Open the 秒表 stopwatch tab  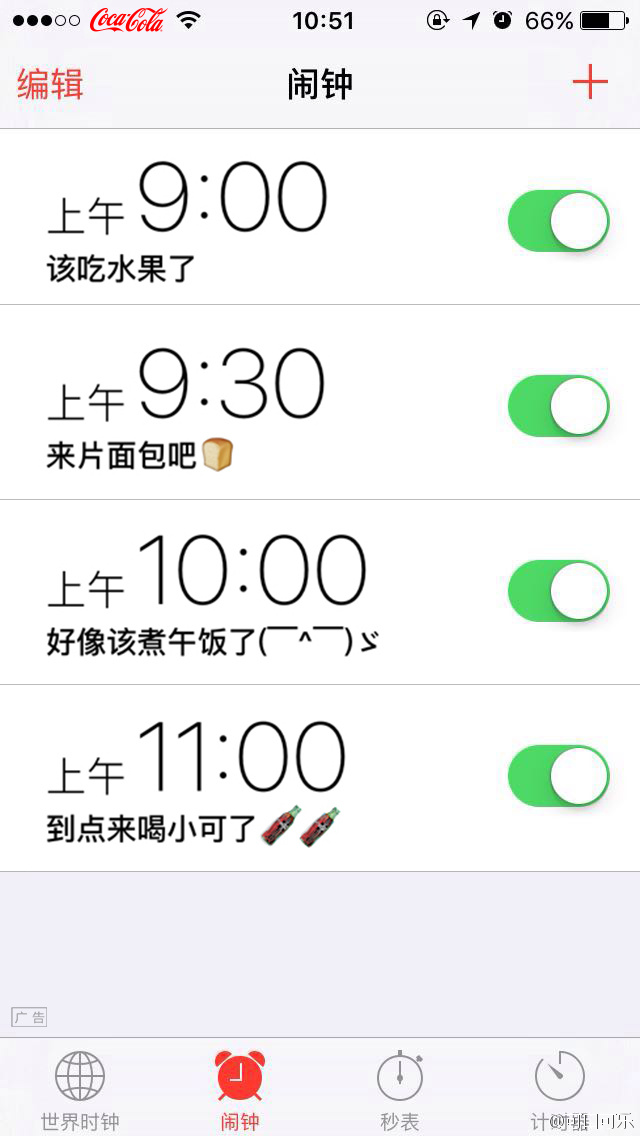(400, 1088)
